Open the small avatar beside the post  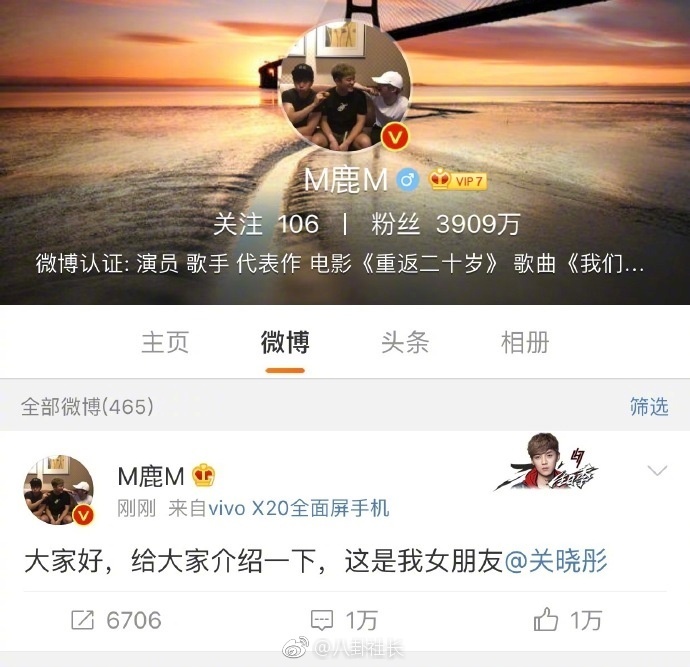click(58, 490)
